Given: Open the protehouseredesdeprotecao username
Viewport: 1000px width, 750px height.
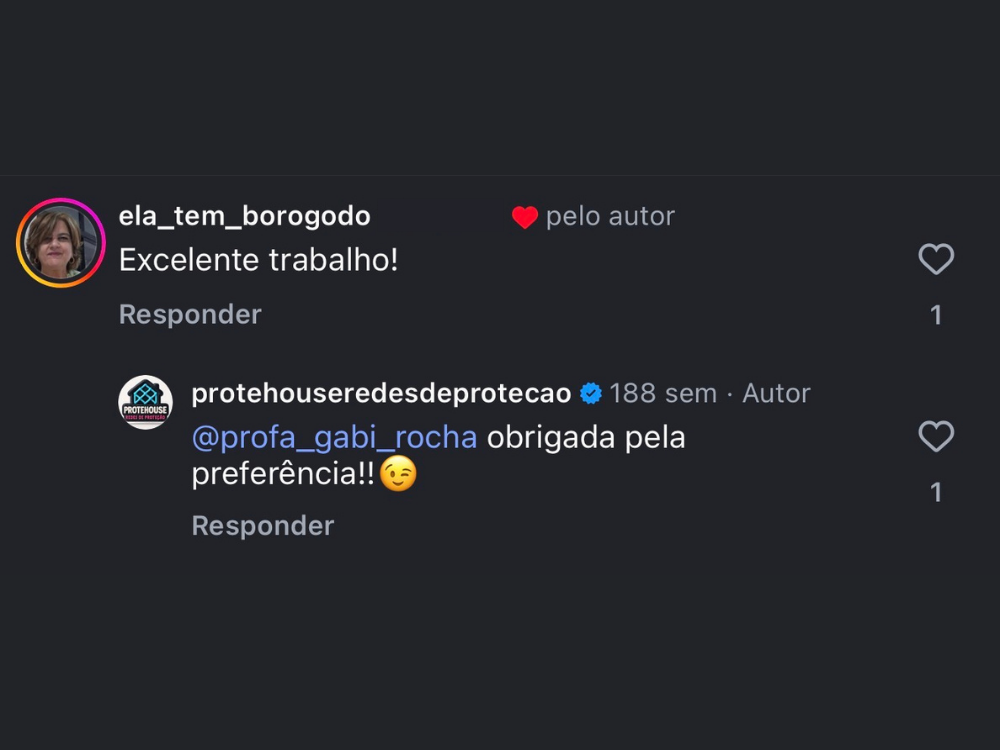Looking at the screenshot, I should (x=381, y=393).
